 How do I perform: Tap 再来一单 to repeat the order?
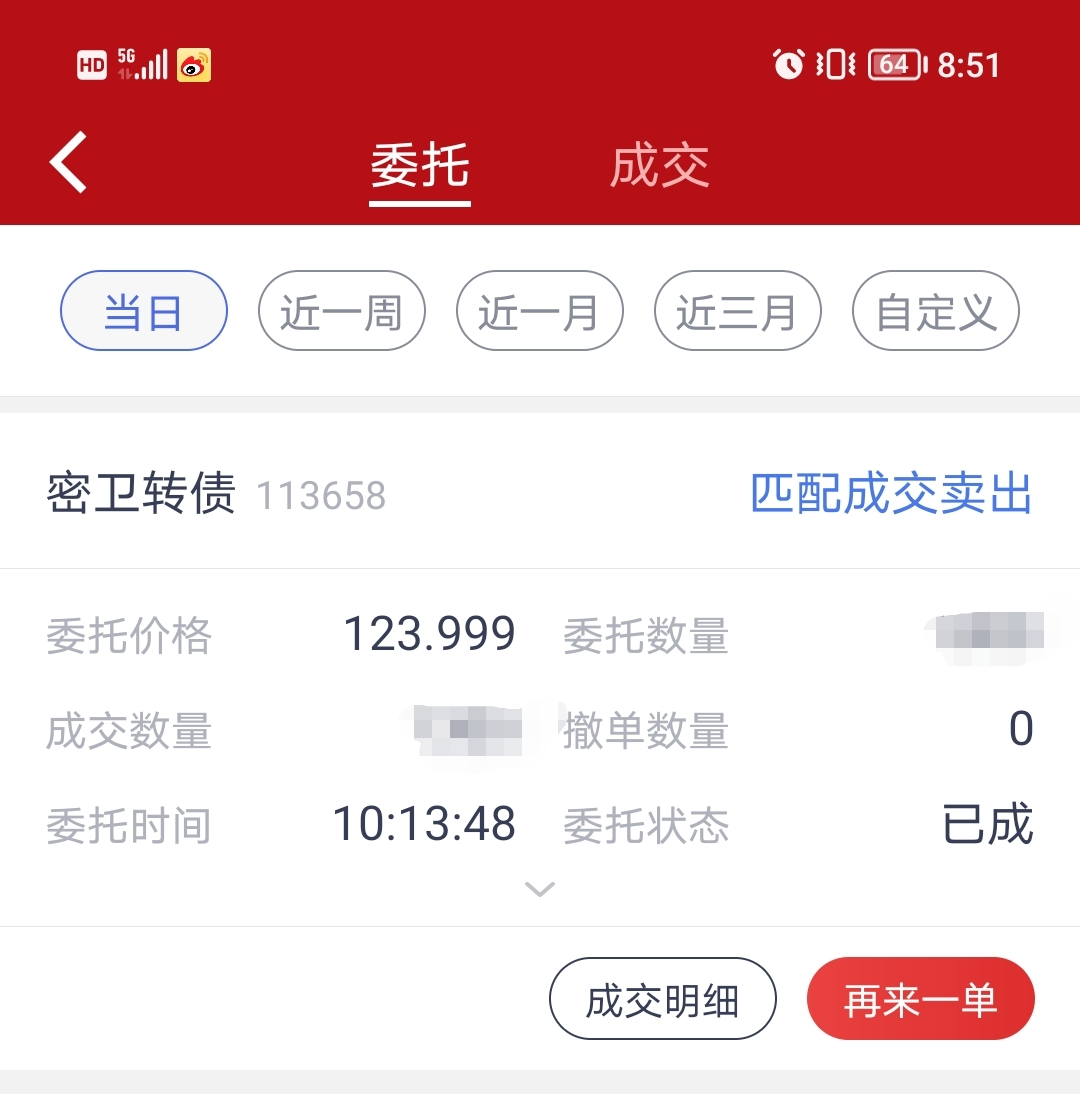[921, 998]
